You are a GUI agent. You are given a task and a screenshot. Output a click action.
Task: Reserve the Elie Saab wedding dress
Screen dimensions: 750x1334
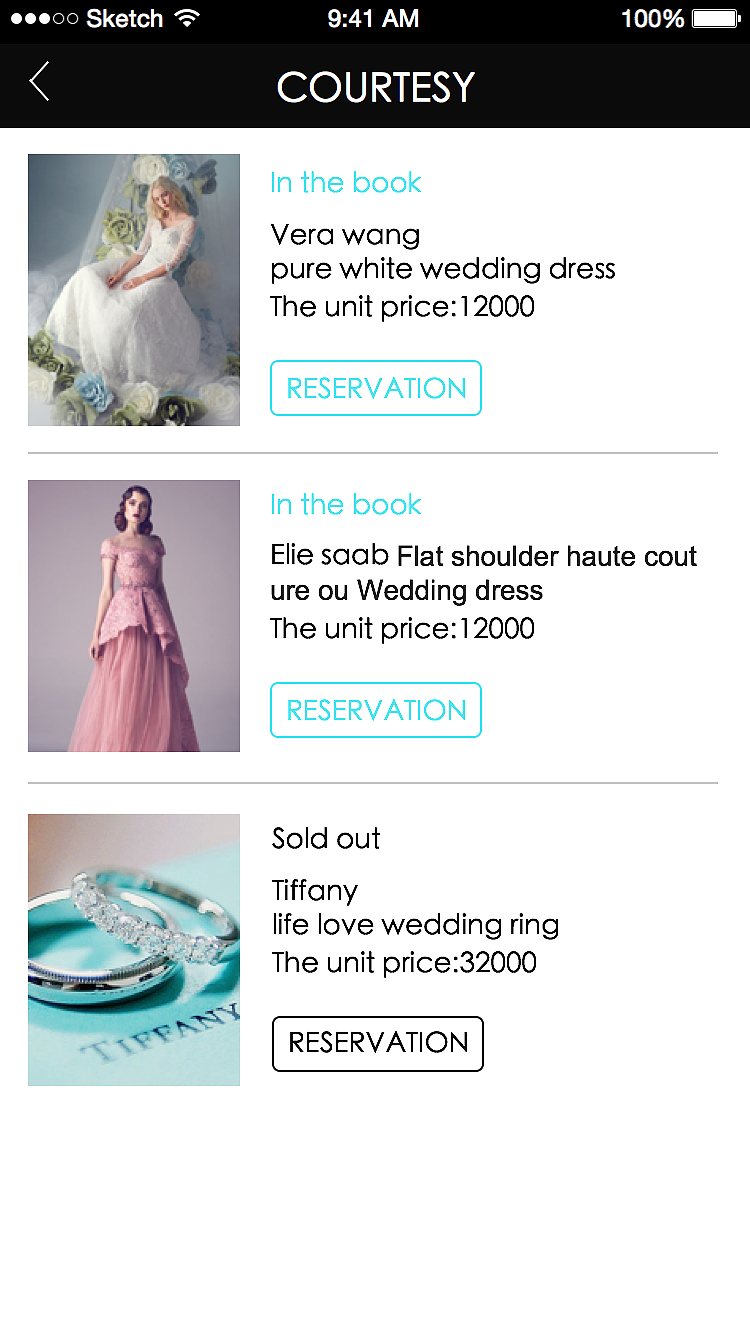tap(376, 710)
